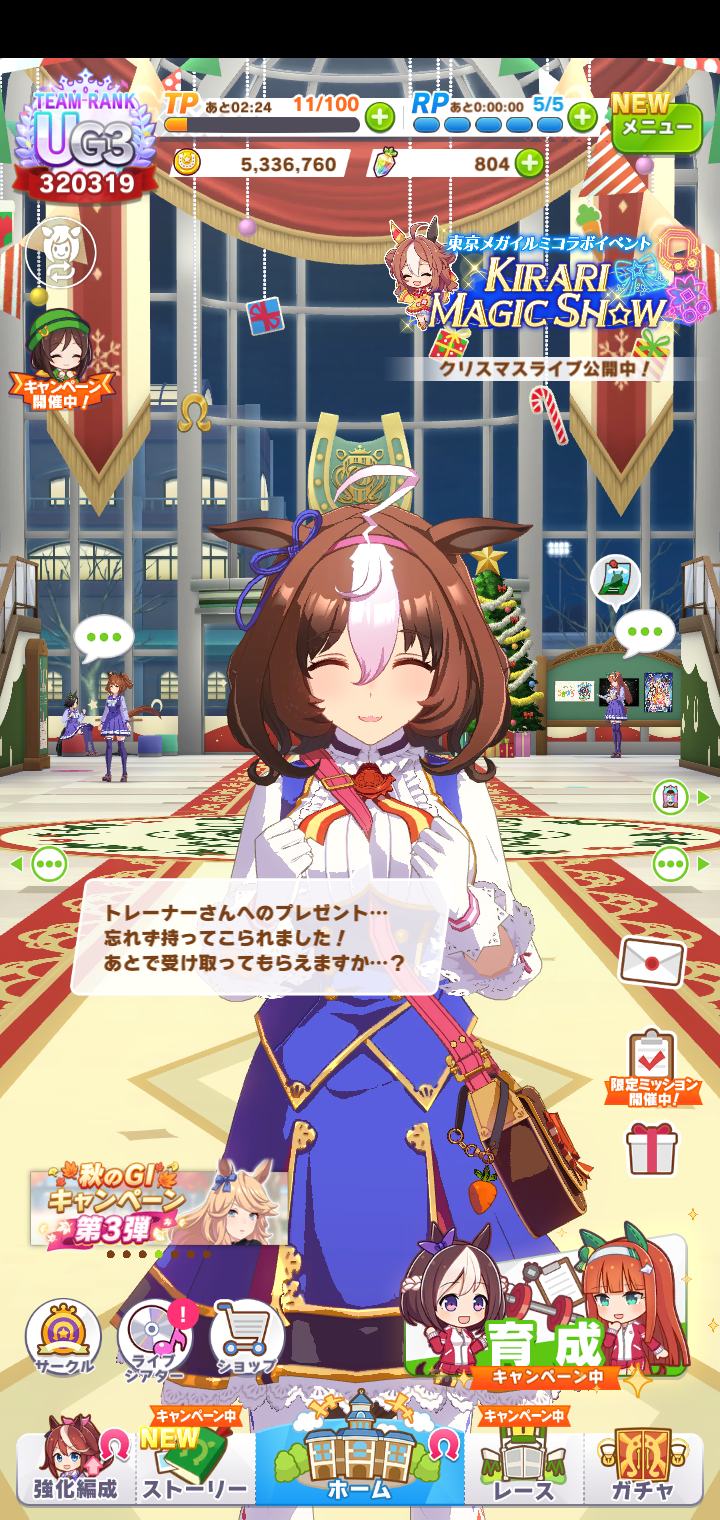720x1520 pixels.
Task: Open the Kirari Magic Show event banner
Action: 548,290
